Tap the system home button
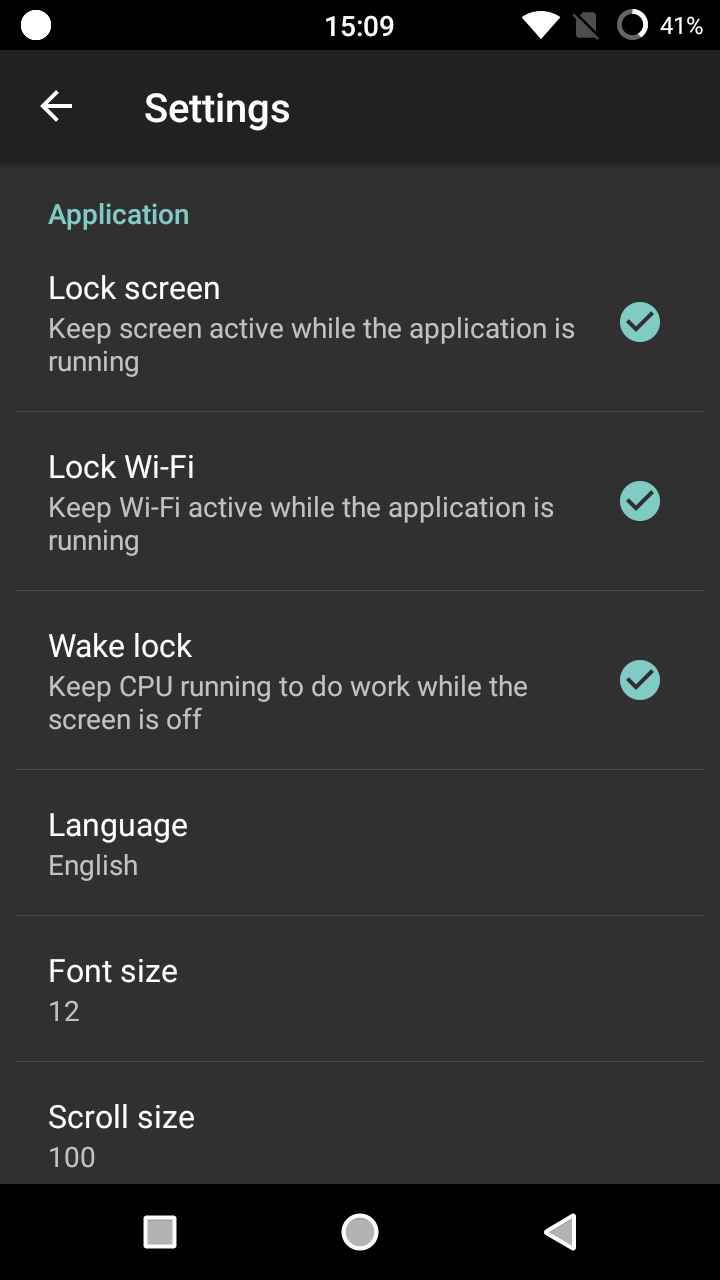The height and width of the screenshot is (1280, 720). pyautogui.click(x=360, y=1232)
